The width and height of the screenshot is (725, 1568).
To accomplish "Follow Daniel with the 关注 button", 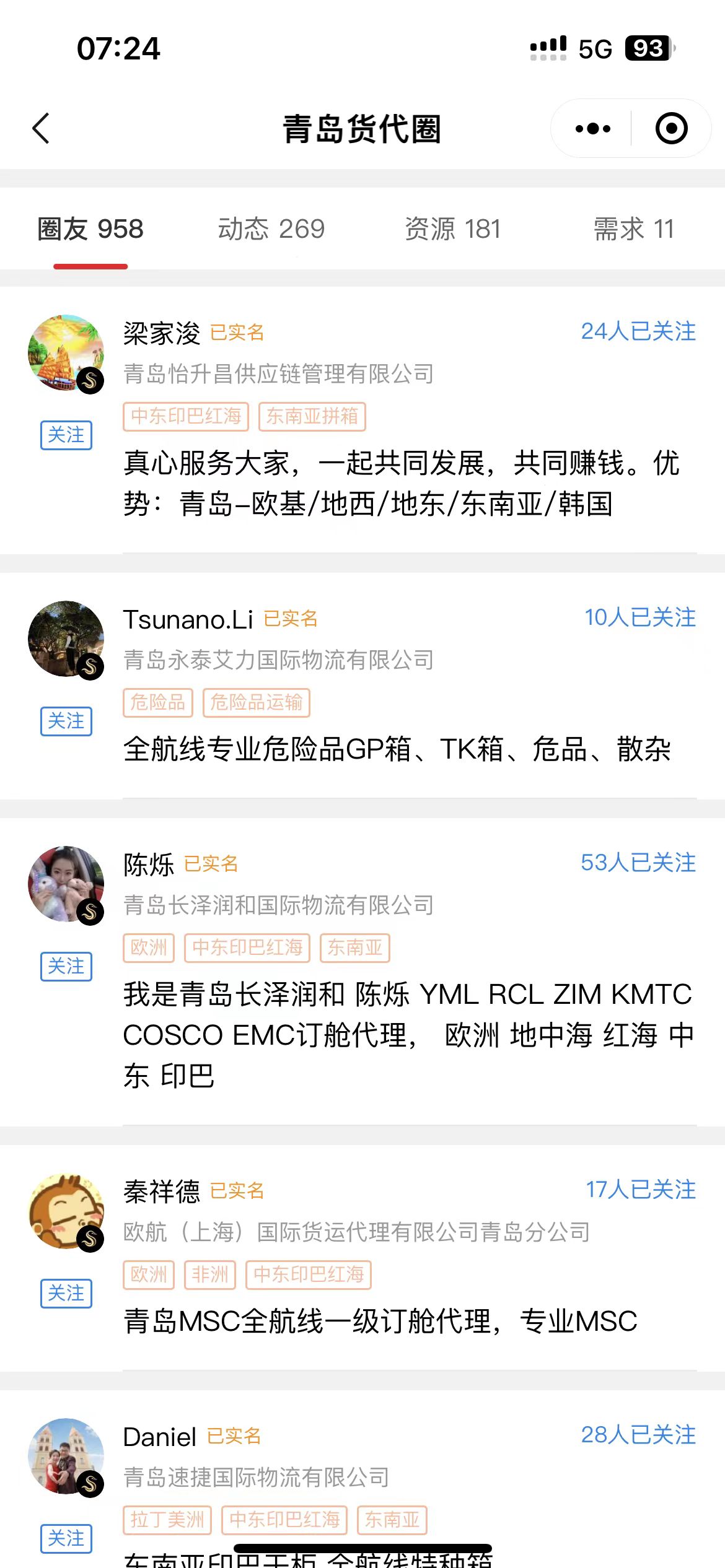I will [66, 1539].
